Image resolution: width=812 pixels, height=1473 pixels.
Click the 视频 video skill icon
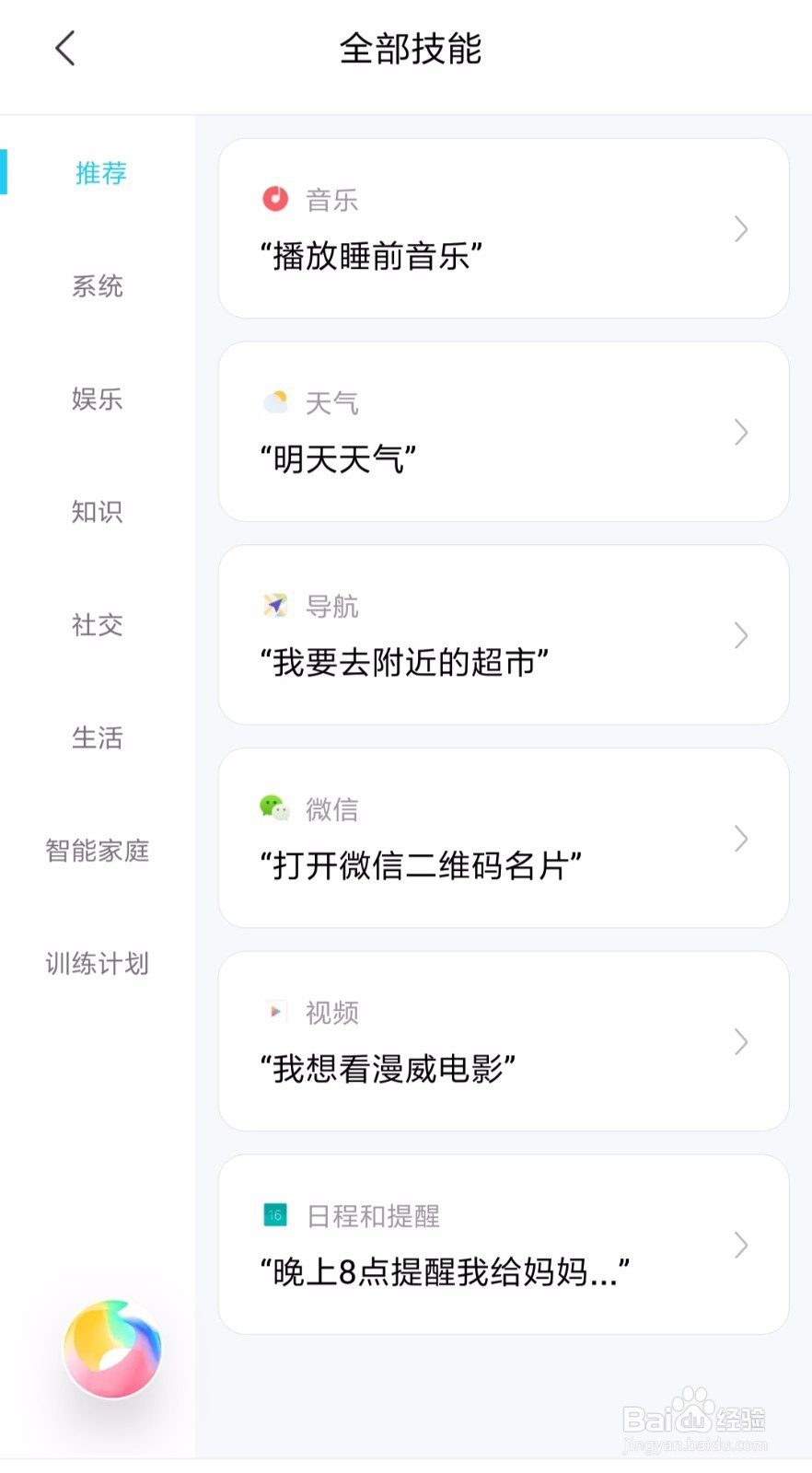point(274,1012)
